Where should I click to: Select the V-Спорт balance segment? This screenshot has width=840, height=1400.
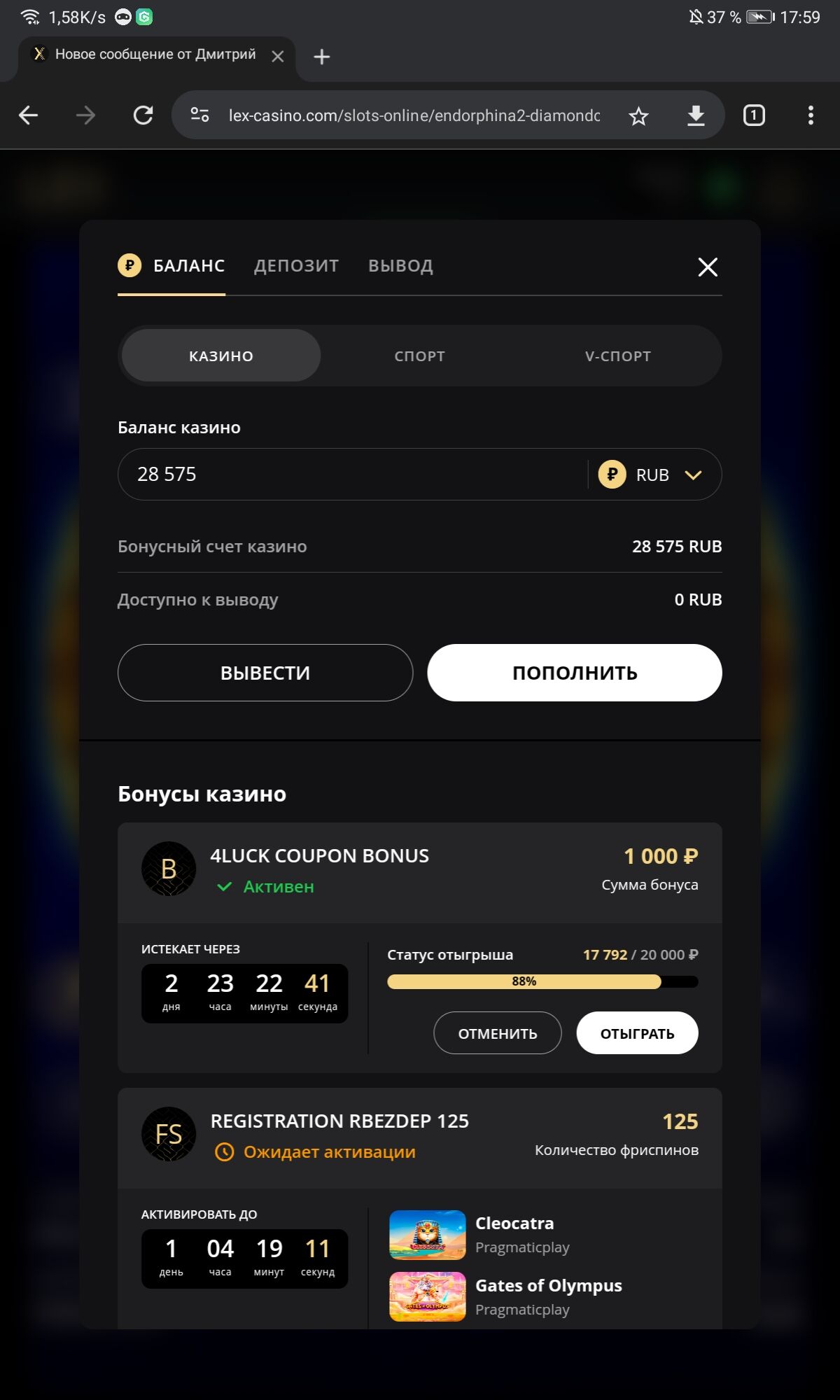click(x=618, y=356)
